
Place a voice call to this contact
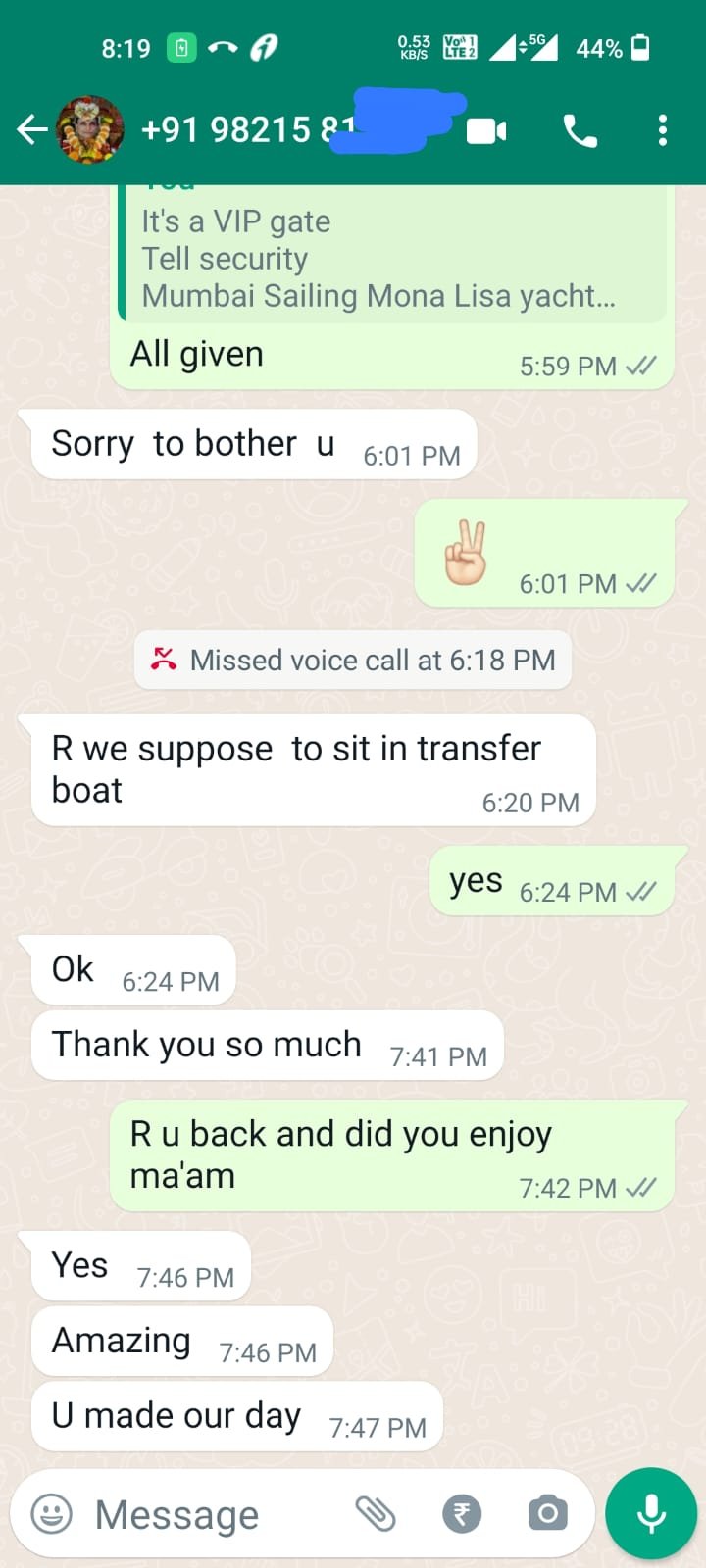click(x=580, y=130)
